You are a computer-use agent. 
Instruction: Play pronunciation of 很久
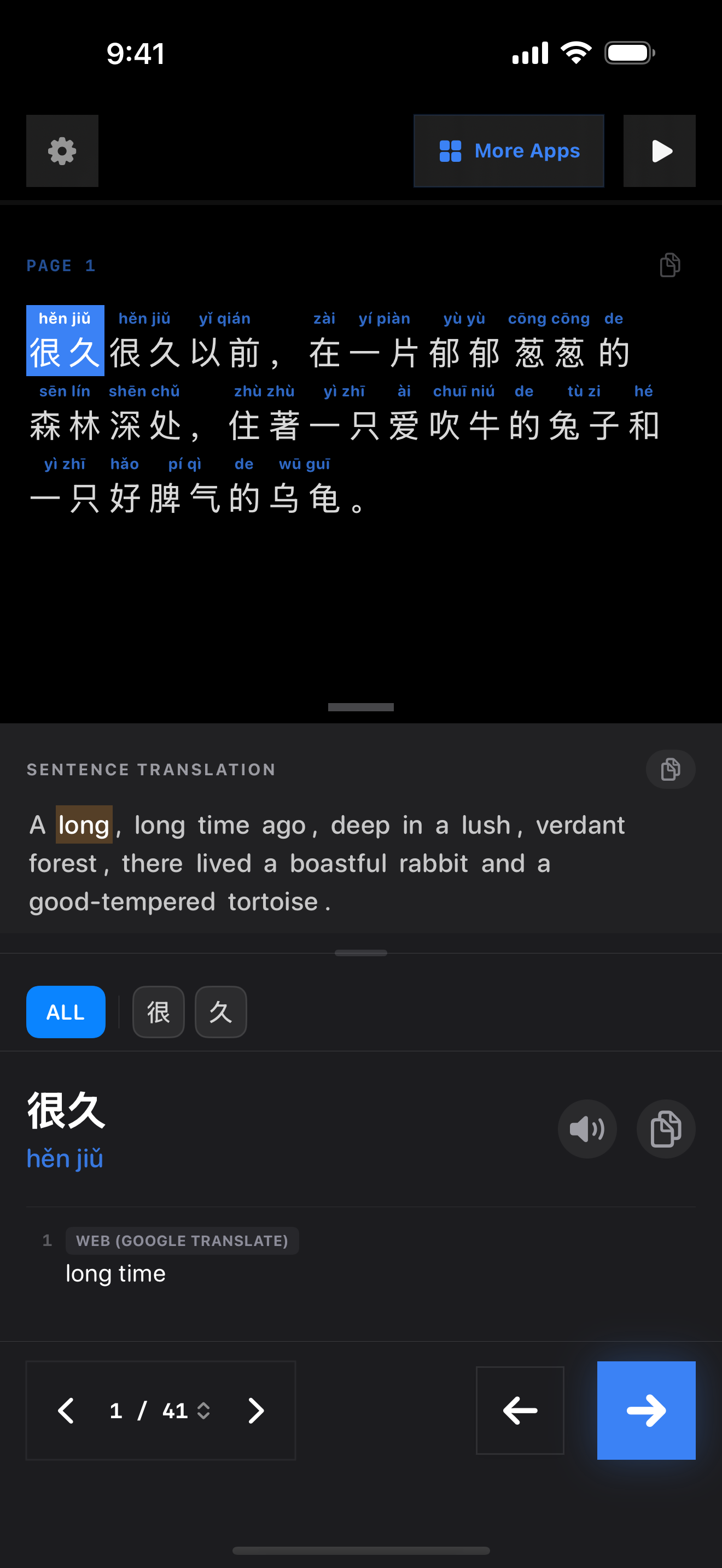point(586,1128)
